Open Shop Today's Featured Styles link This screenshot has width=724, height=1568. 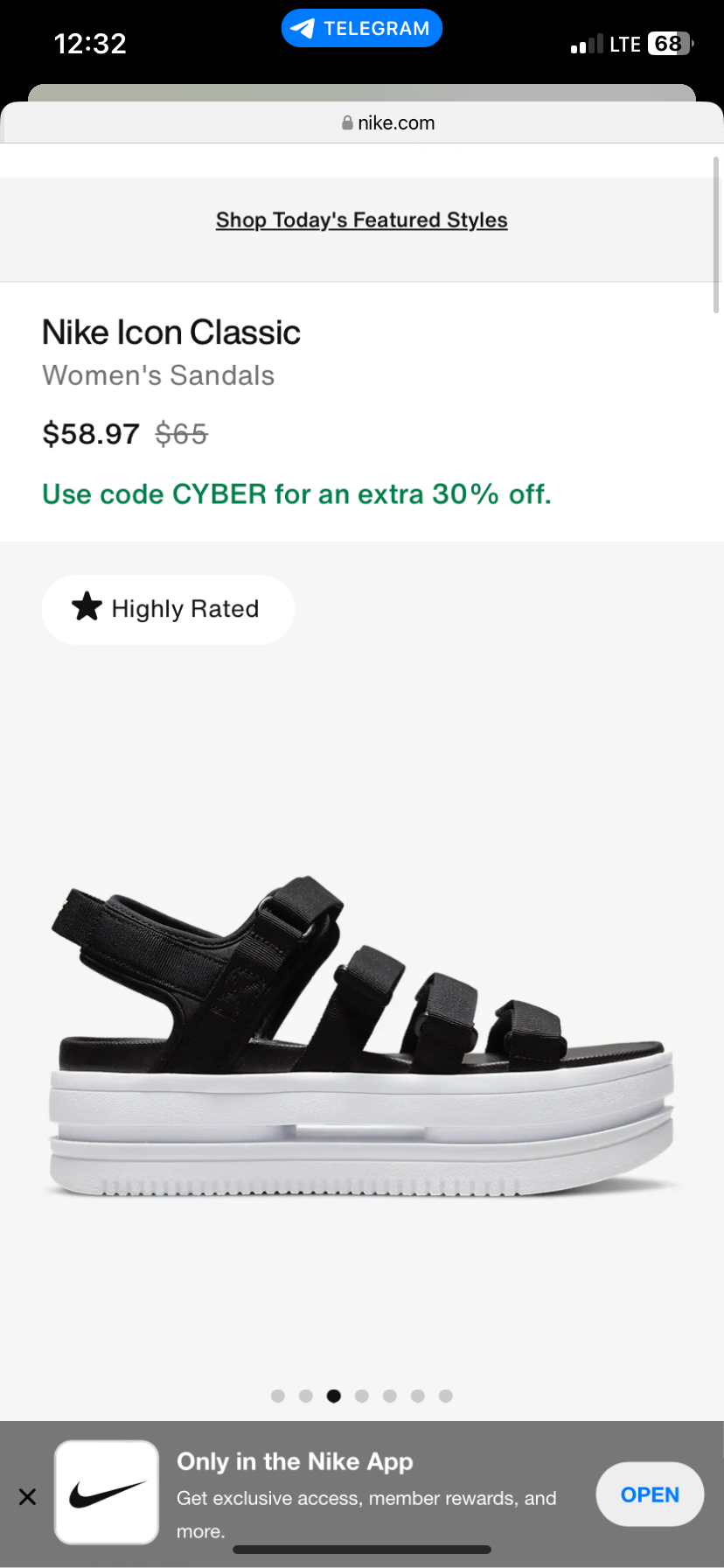(361, 220)
